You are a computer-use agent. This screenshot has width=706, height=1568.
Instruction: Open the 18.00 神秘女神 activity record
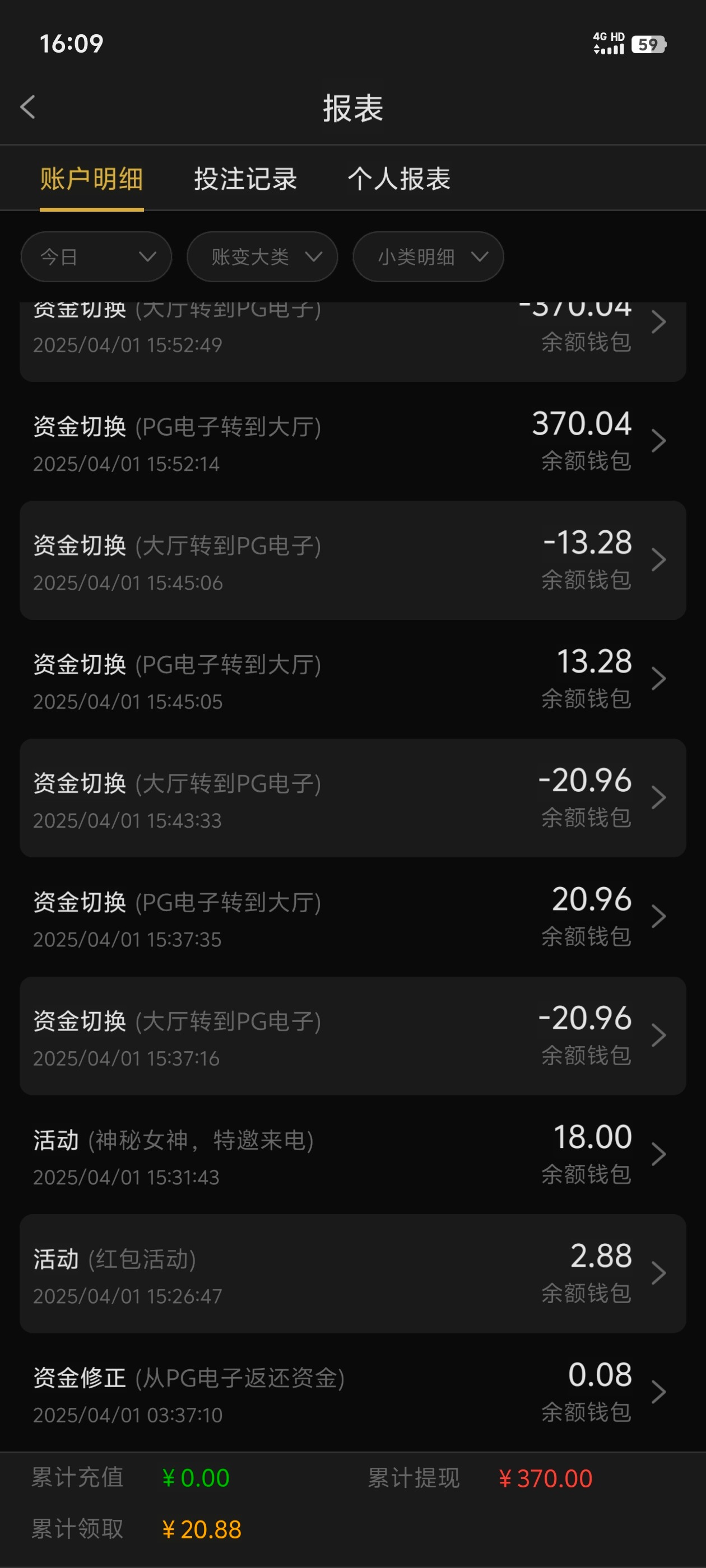tap(352, 1155)
